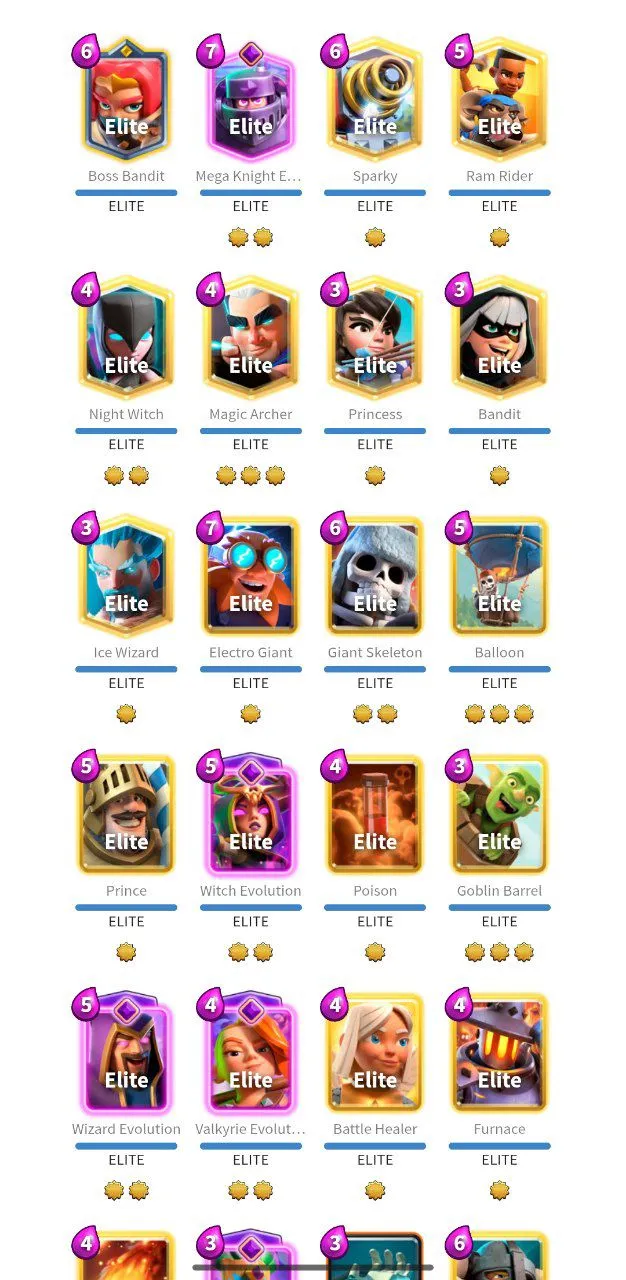Open the Wizard Evolution card
Viewport: 626px width, 1280px height.
pyautogui.click(x=126, y=1053)
